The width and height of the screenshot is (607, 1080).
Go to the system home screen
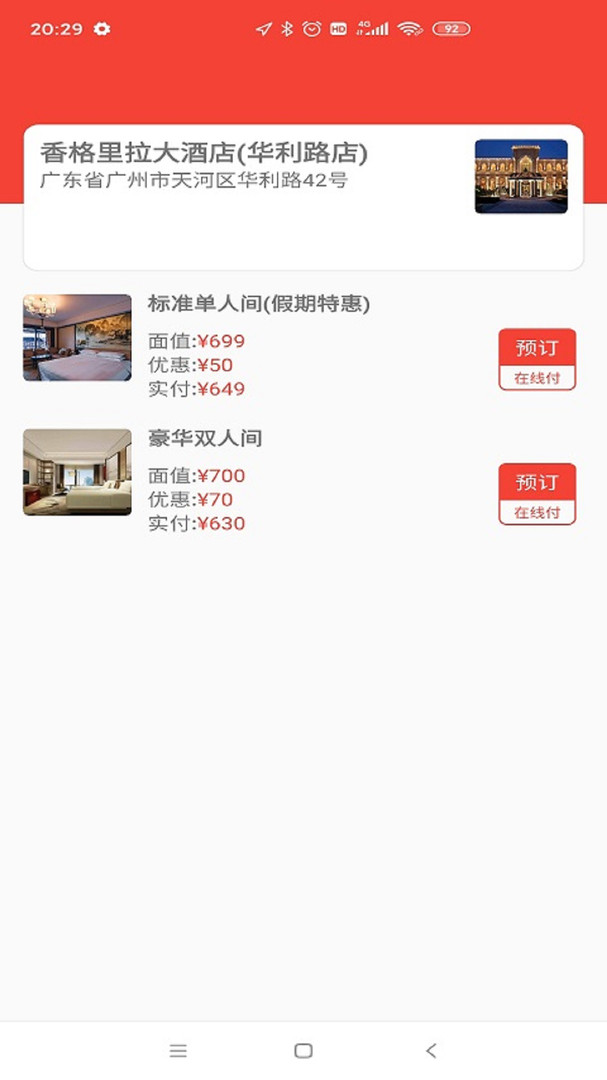(303, 1051)
